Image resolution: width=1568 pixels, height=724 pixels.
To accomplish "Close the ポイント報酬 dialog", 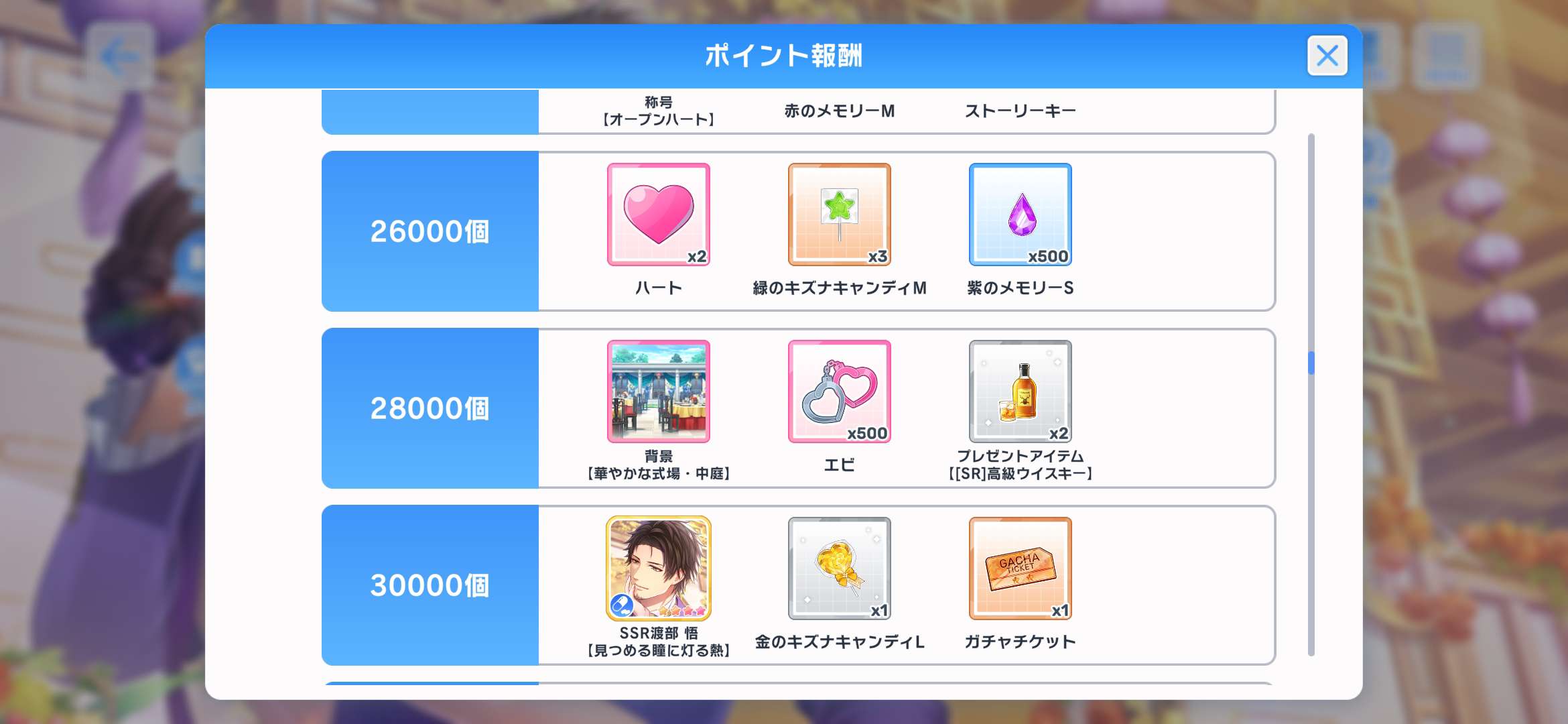I will pyautogui.click(x=1327, y=56).
